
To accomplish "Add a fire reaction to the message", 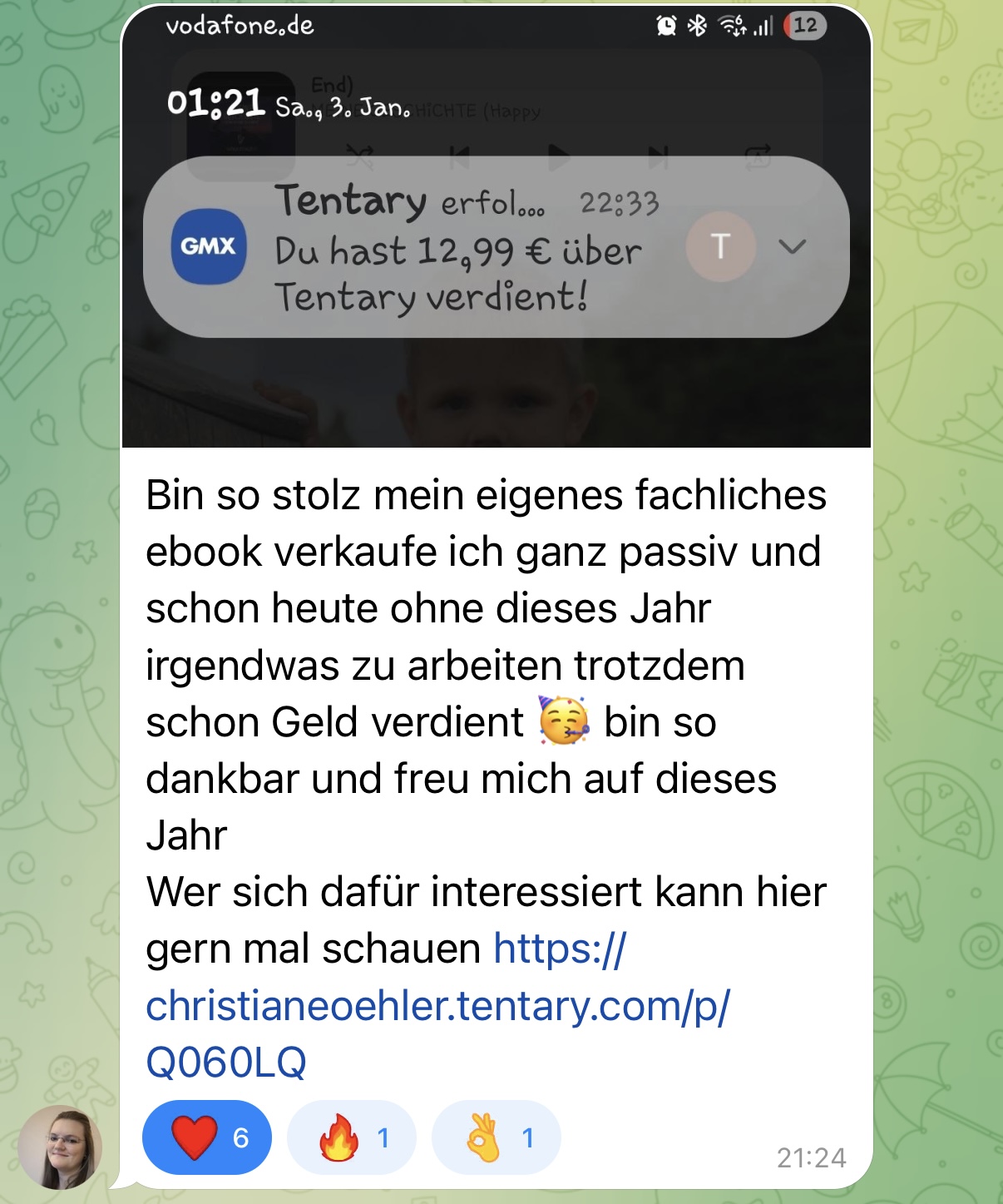I will click(351, 1137).
